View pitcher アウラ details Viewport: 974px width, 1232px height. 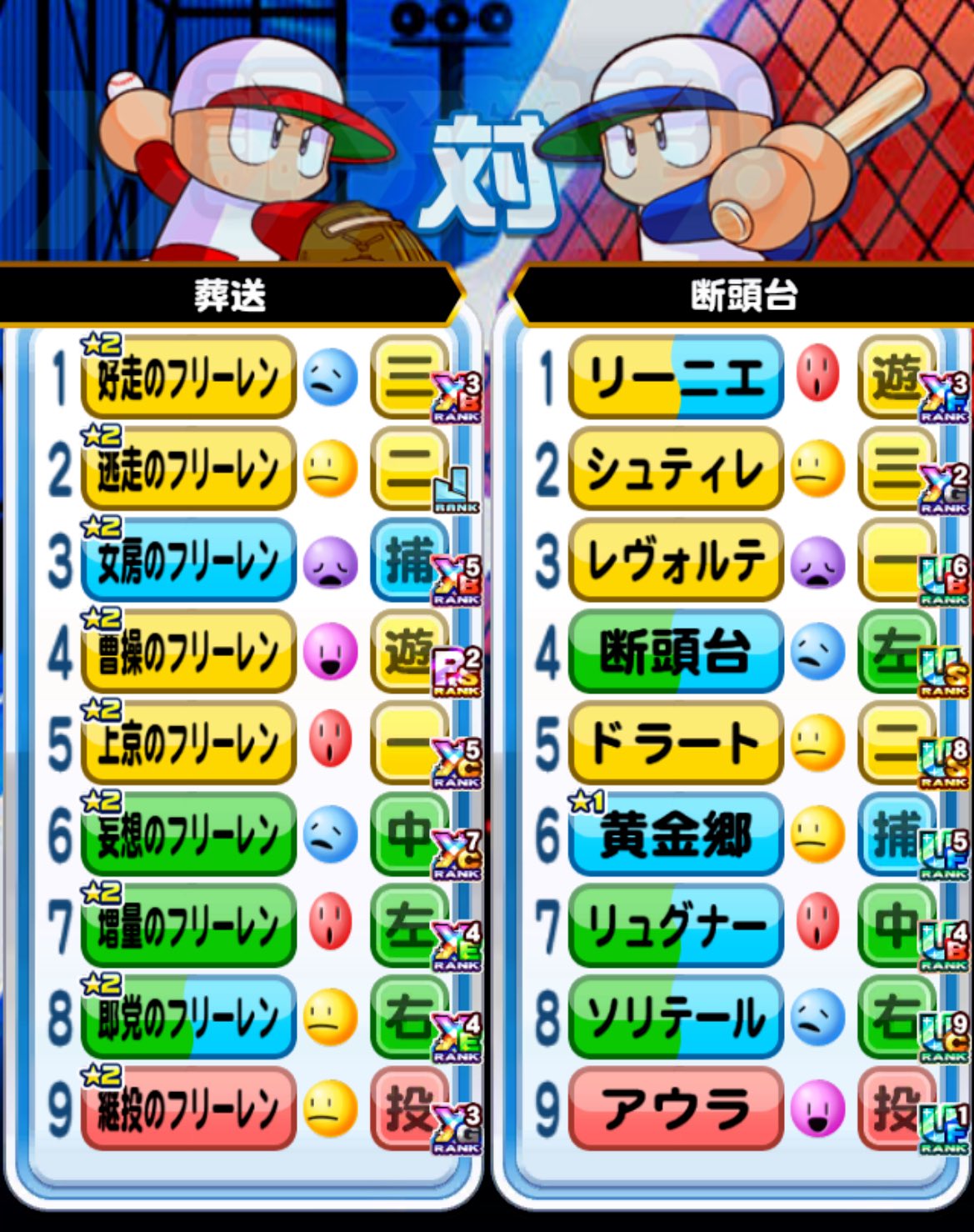[x=676, y=1109]
